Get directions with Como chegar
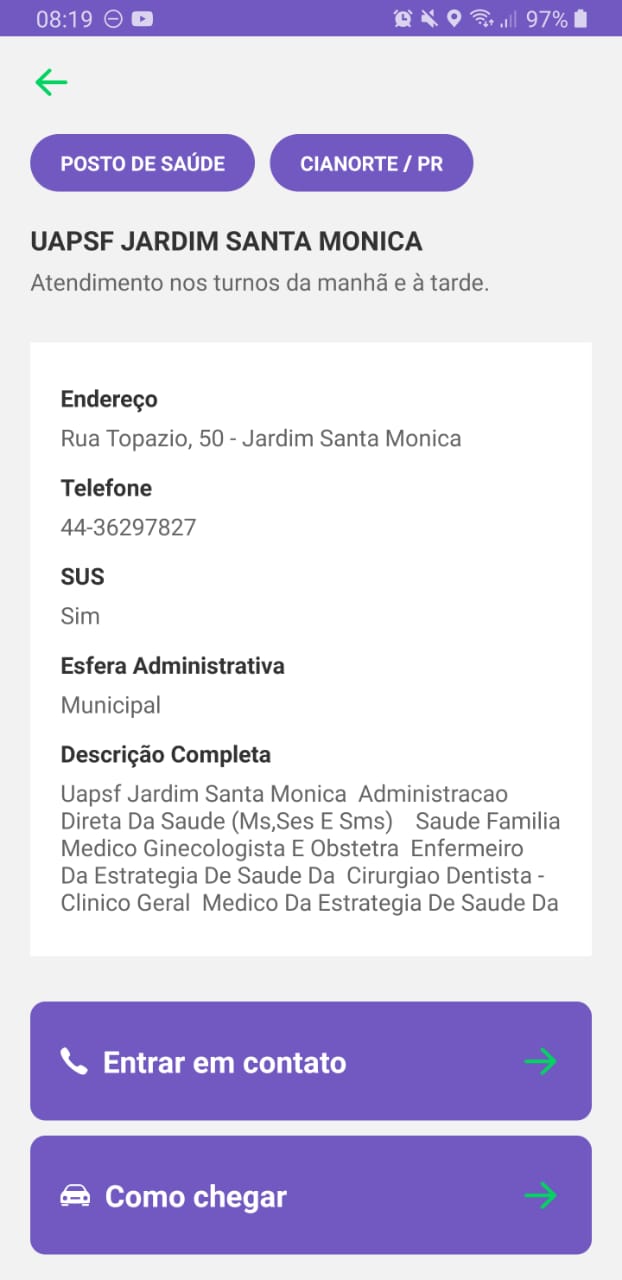This screenshot has height=1280, width=622. click(310, 1195)
